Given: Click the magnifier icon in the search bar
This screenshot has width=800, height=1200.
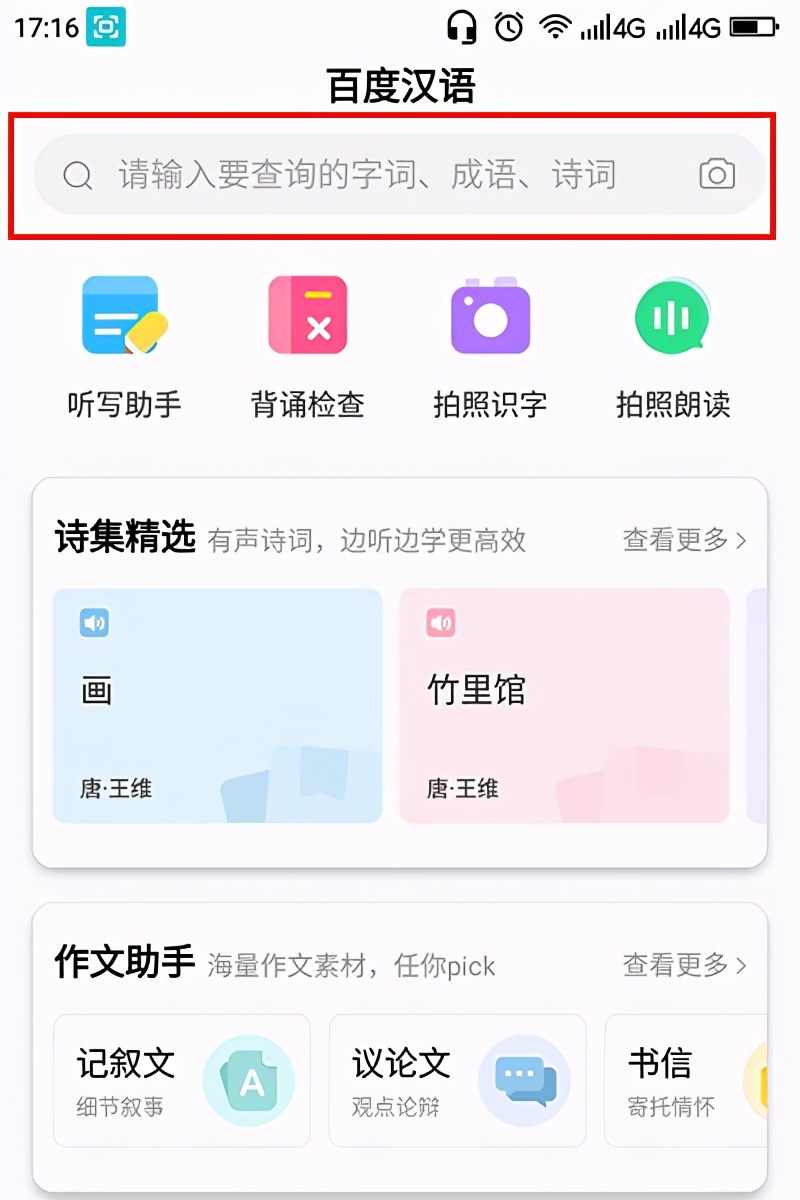Looking at the screenshot, I should coord(77,174).
